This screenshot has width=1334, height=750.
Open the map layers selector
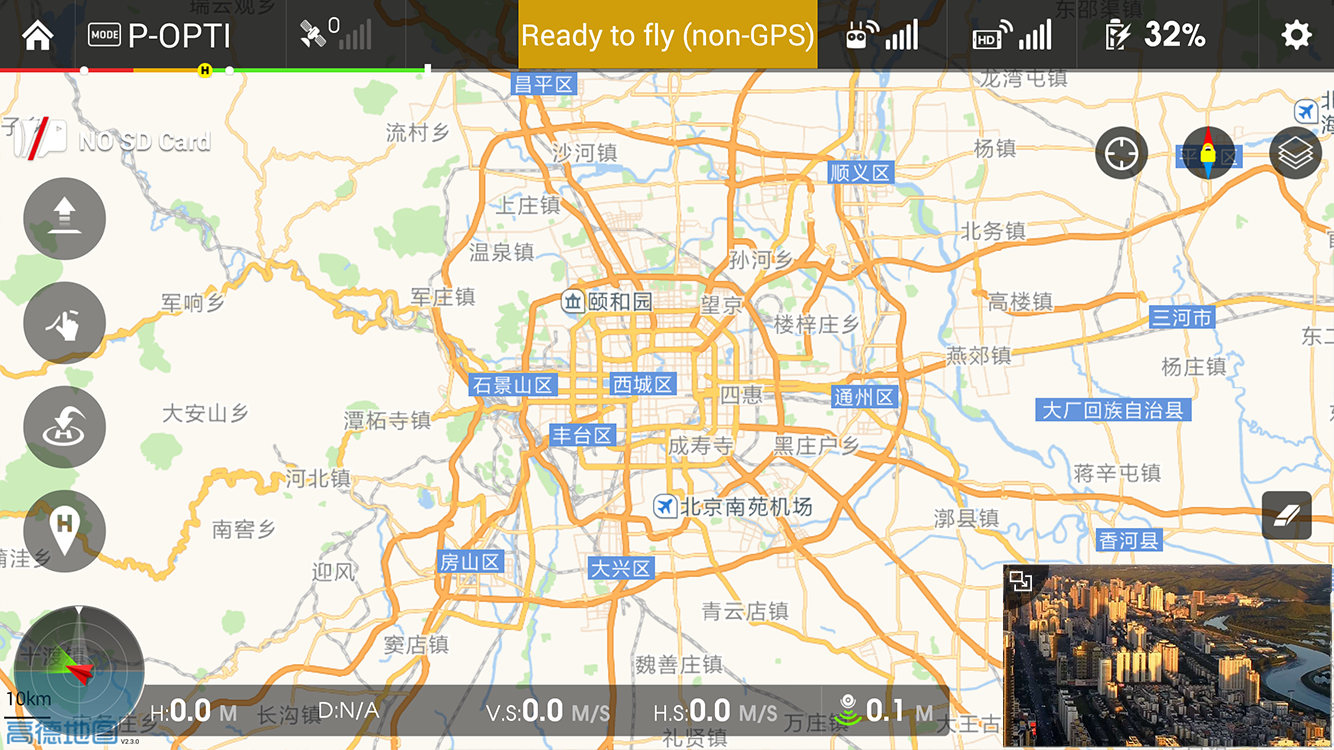click(x=1295, y=154)
